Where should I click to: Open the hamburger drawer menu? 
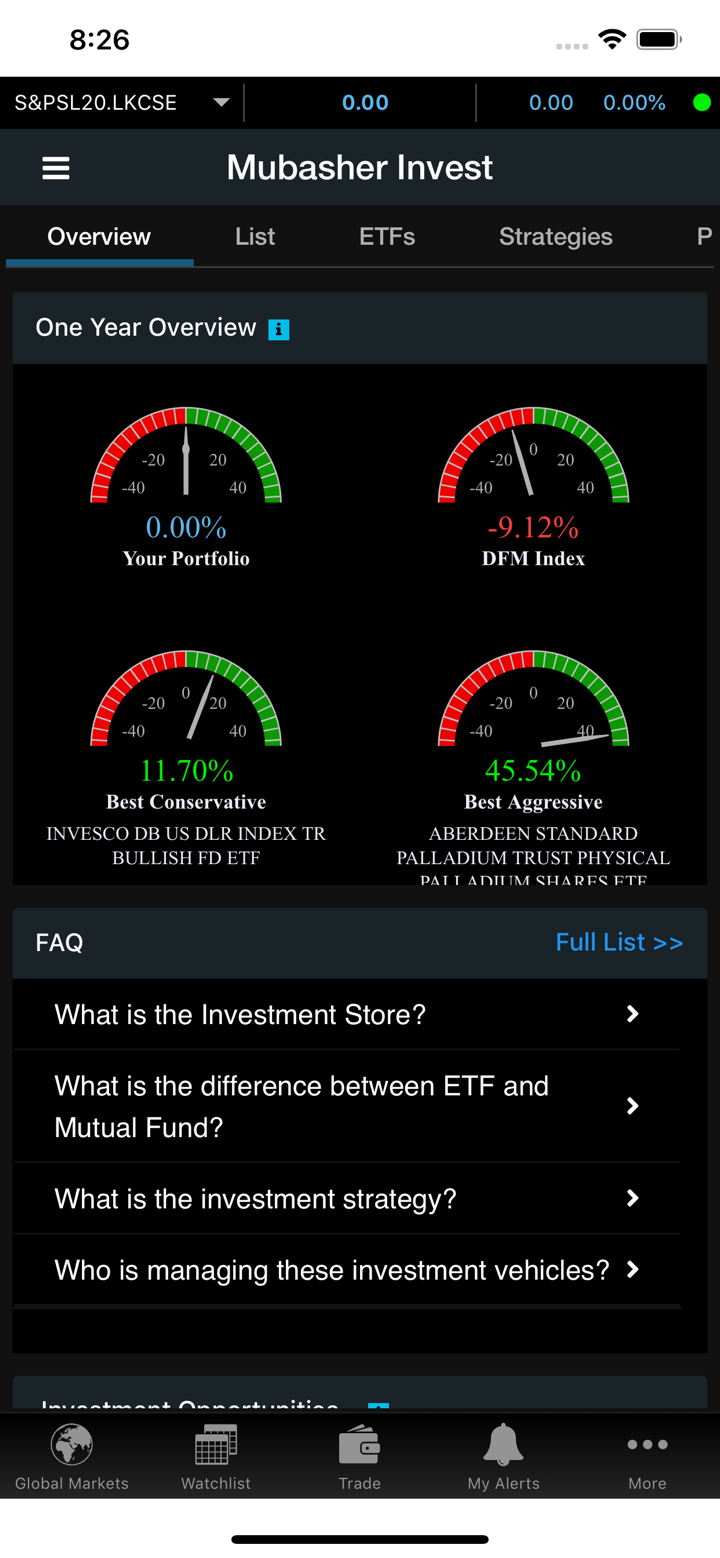pyautogui.click(x=56, y=168)
